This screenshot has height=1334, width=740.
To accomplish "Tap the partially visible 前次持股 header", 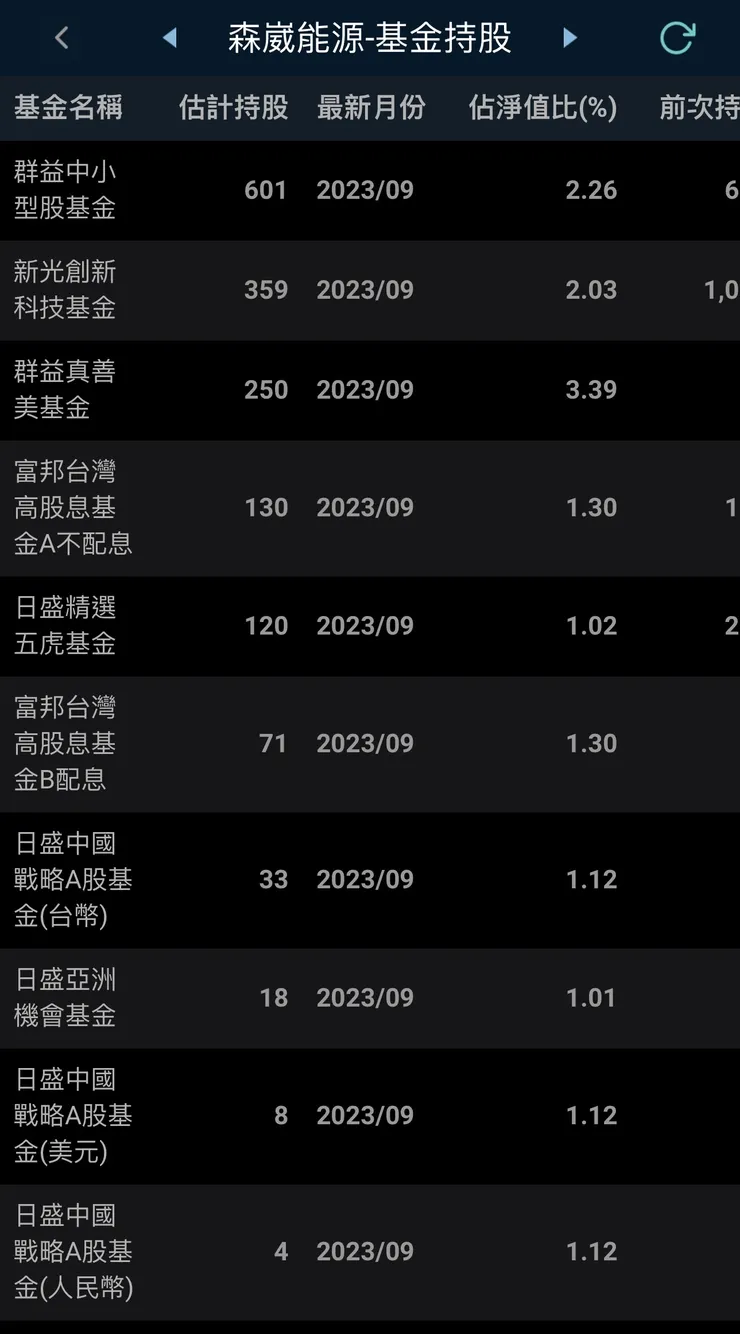I will pos(707,108).
